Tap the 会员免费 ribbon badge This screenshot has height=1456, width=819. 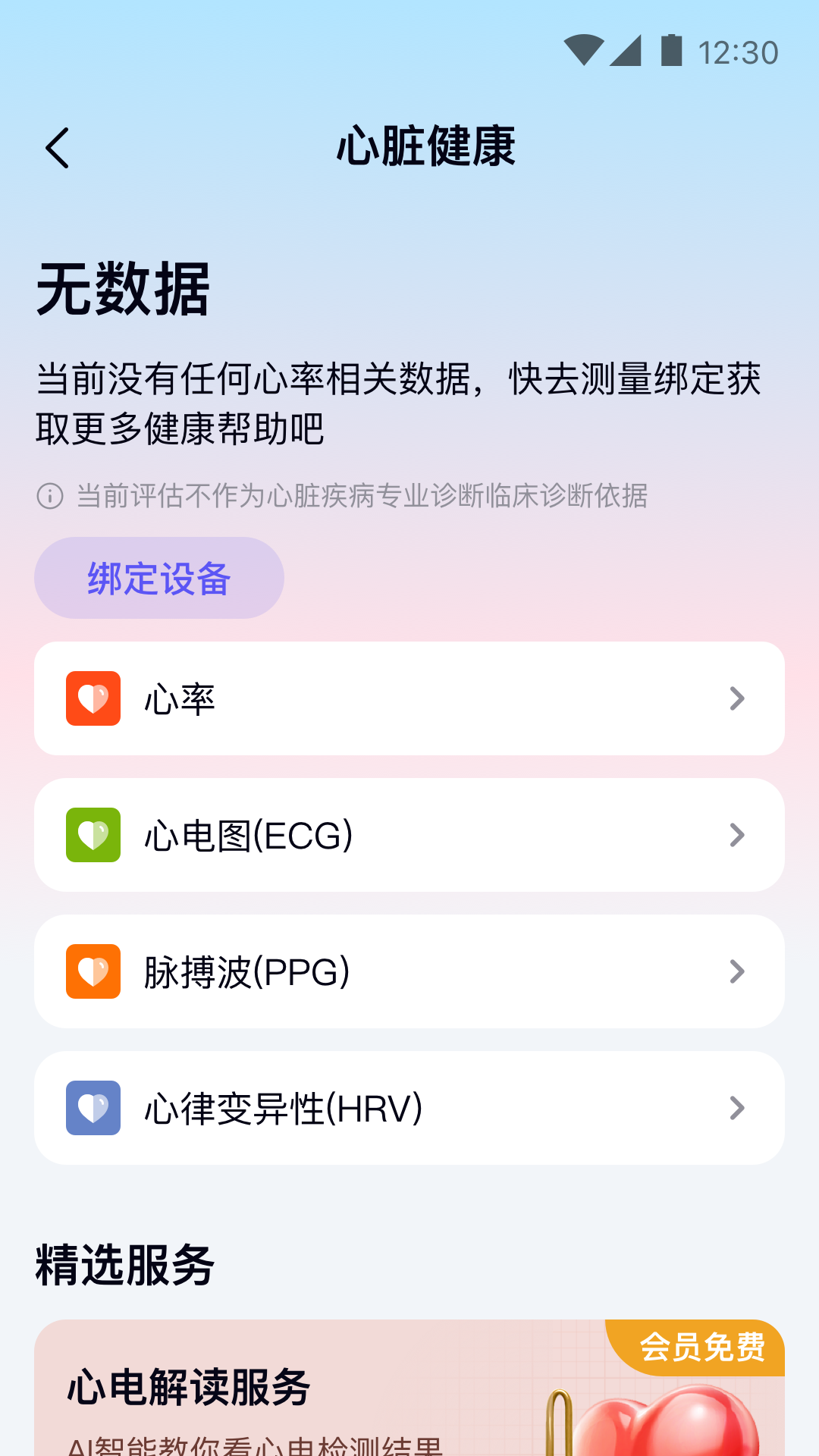pyautogui.click(x=707, y=1346)
